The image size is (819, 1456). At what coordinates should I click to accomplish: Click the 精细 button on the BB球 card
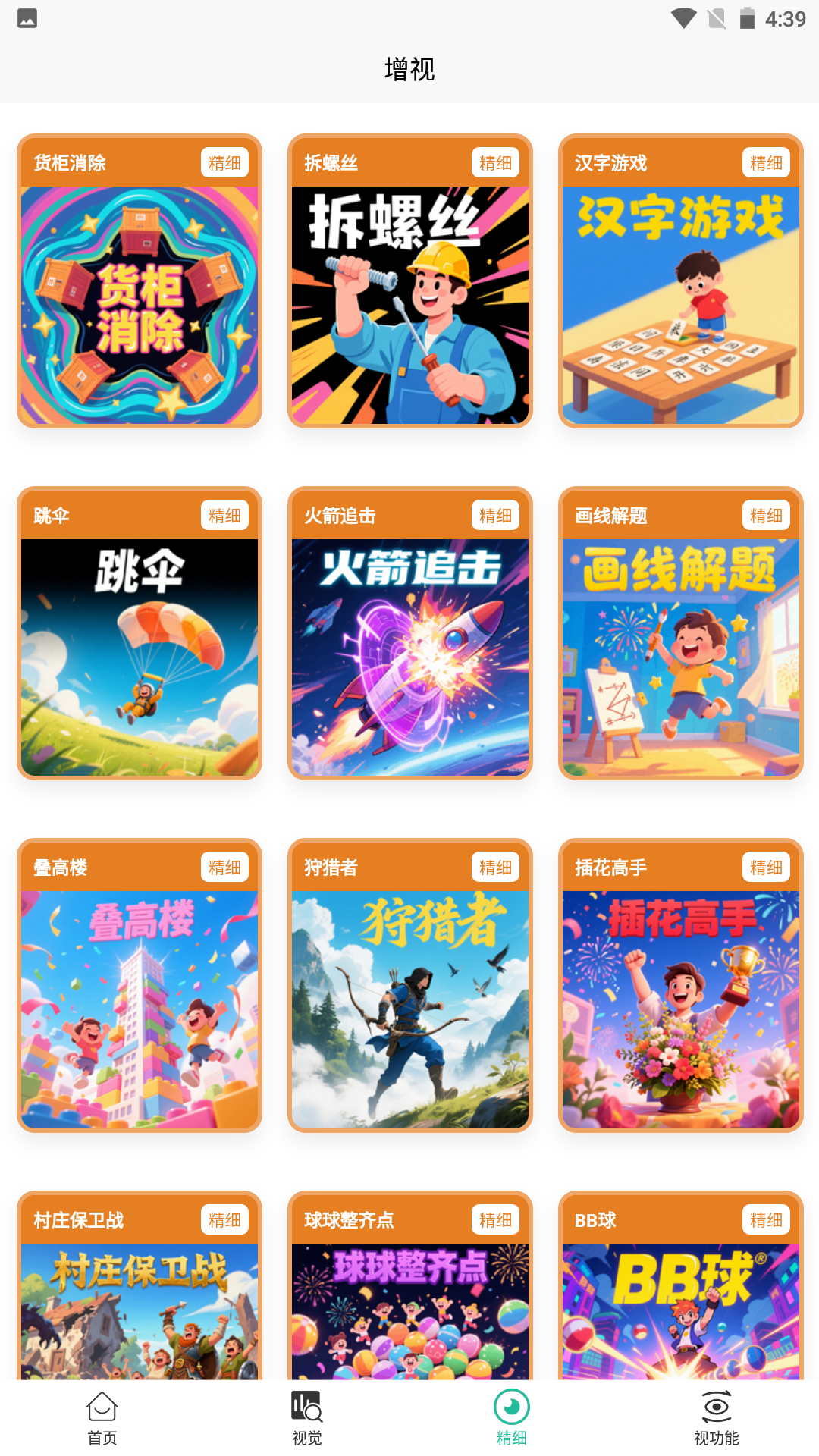click(x=766, y=1219)
